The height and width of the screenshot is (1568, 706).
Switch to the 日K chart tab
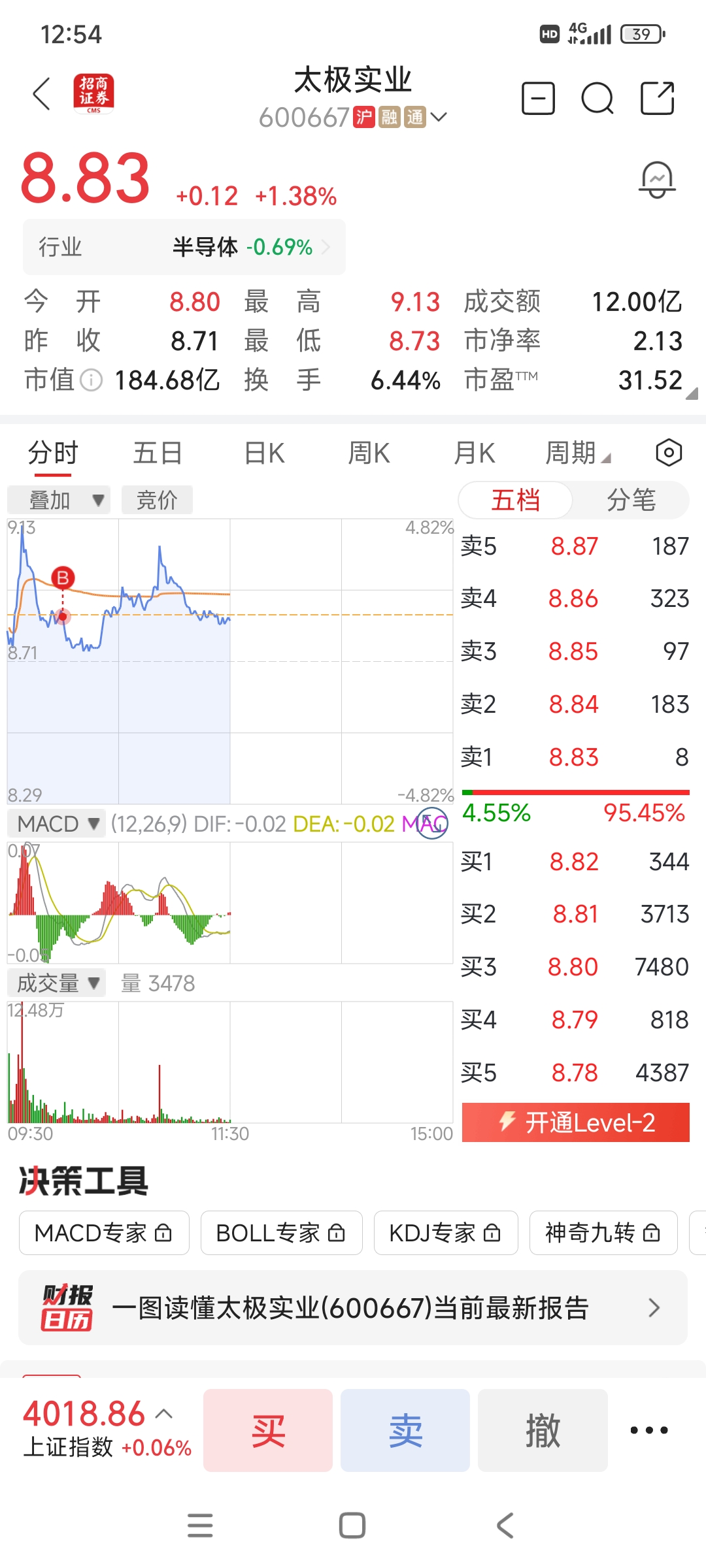coord(264,453)
